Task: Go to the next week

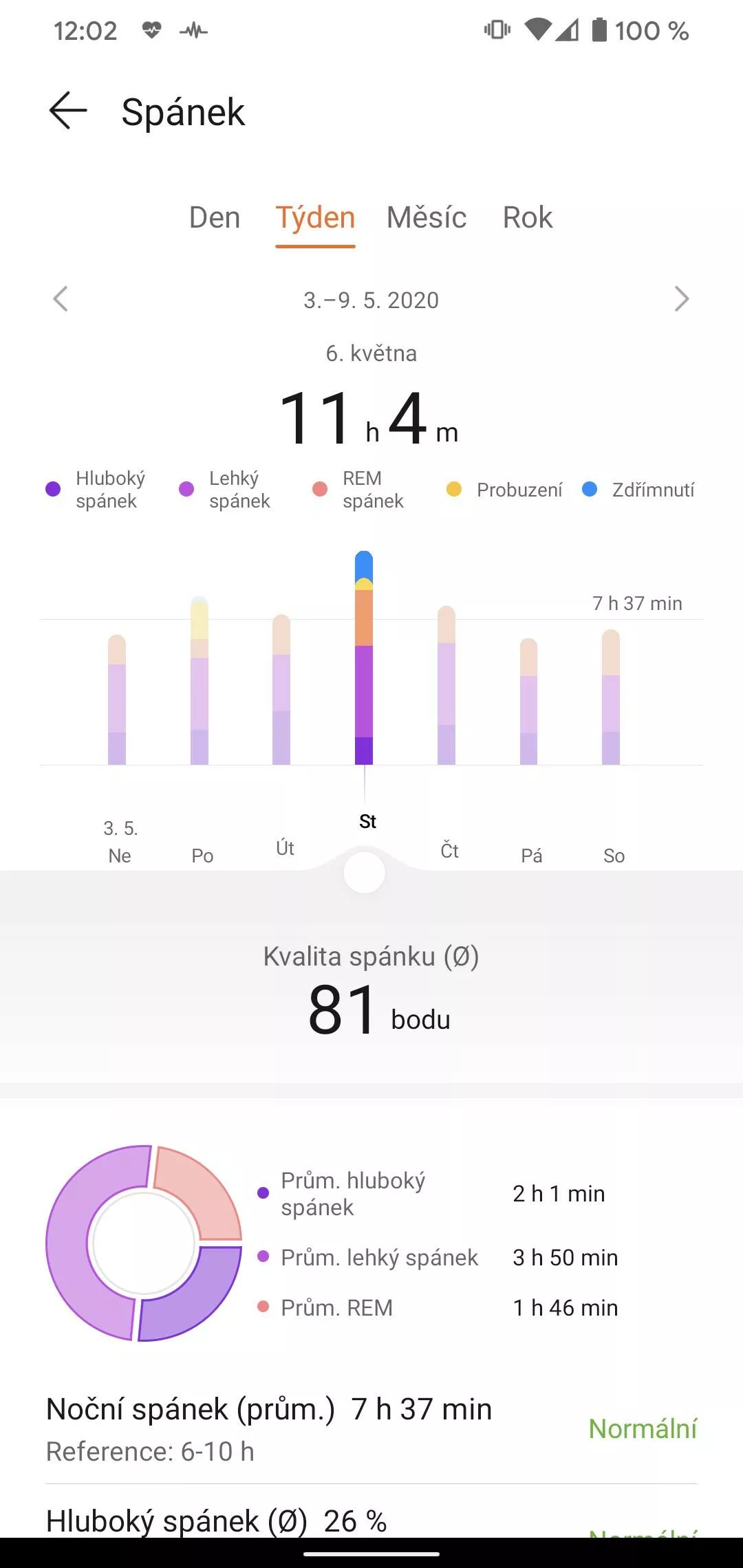Action: coord(682,299)
